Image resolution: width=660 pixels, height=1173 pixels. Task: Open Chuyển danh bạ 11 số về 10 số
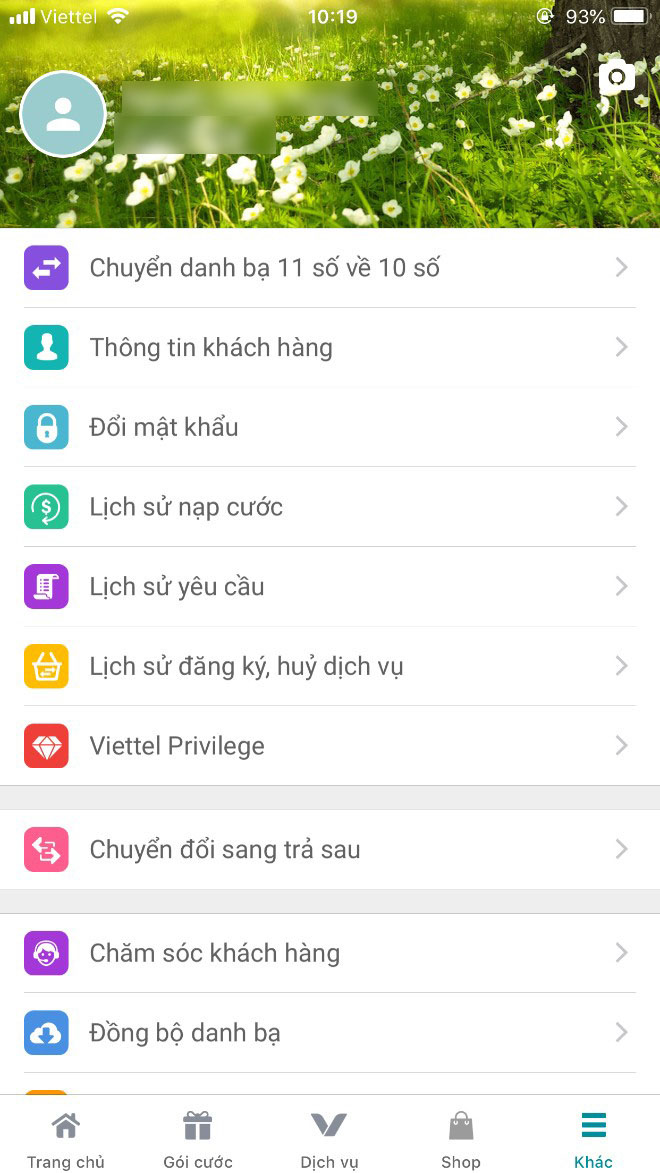click(330, 268)
